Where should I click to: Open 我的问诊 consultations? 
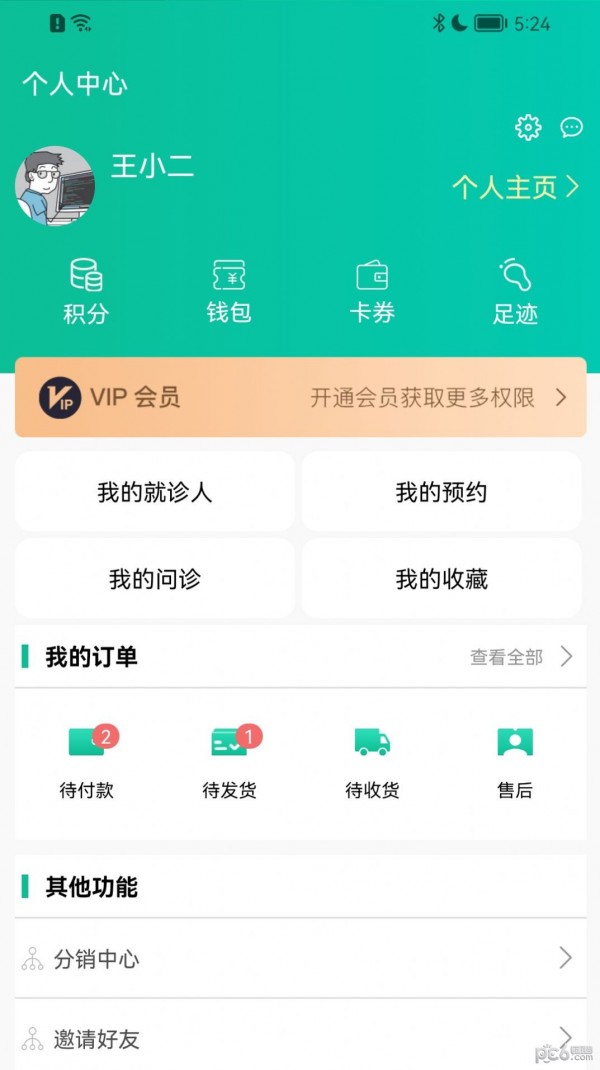[155, 579]
